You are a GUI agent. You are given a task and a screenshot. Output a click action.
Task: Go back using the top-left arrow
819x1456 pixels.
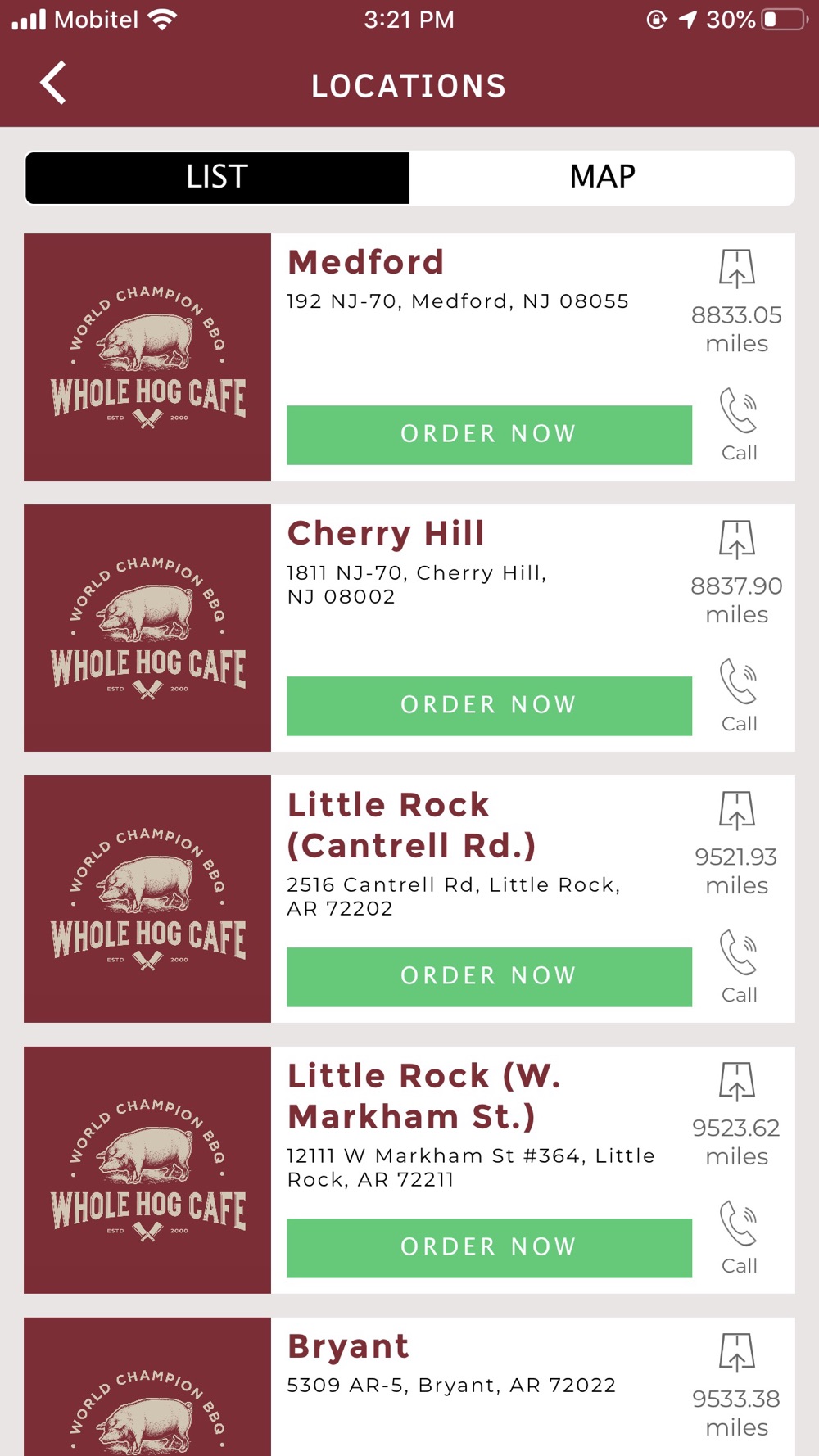tap(53, 84)
